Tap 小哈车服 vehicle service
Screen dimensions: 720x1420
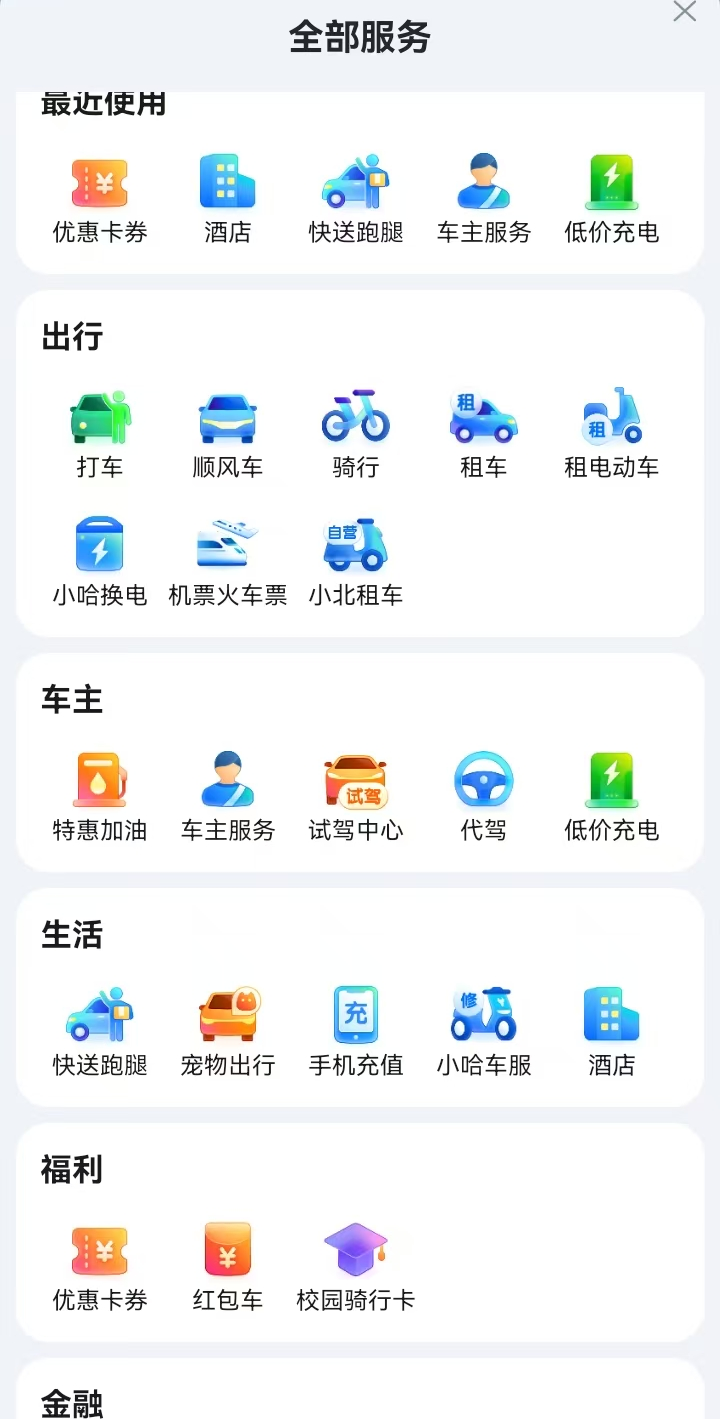[484, 1016]
